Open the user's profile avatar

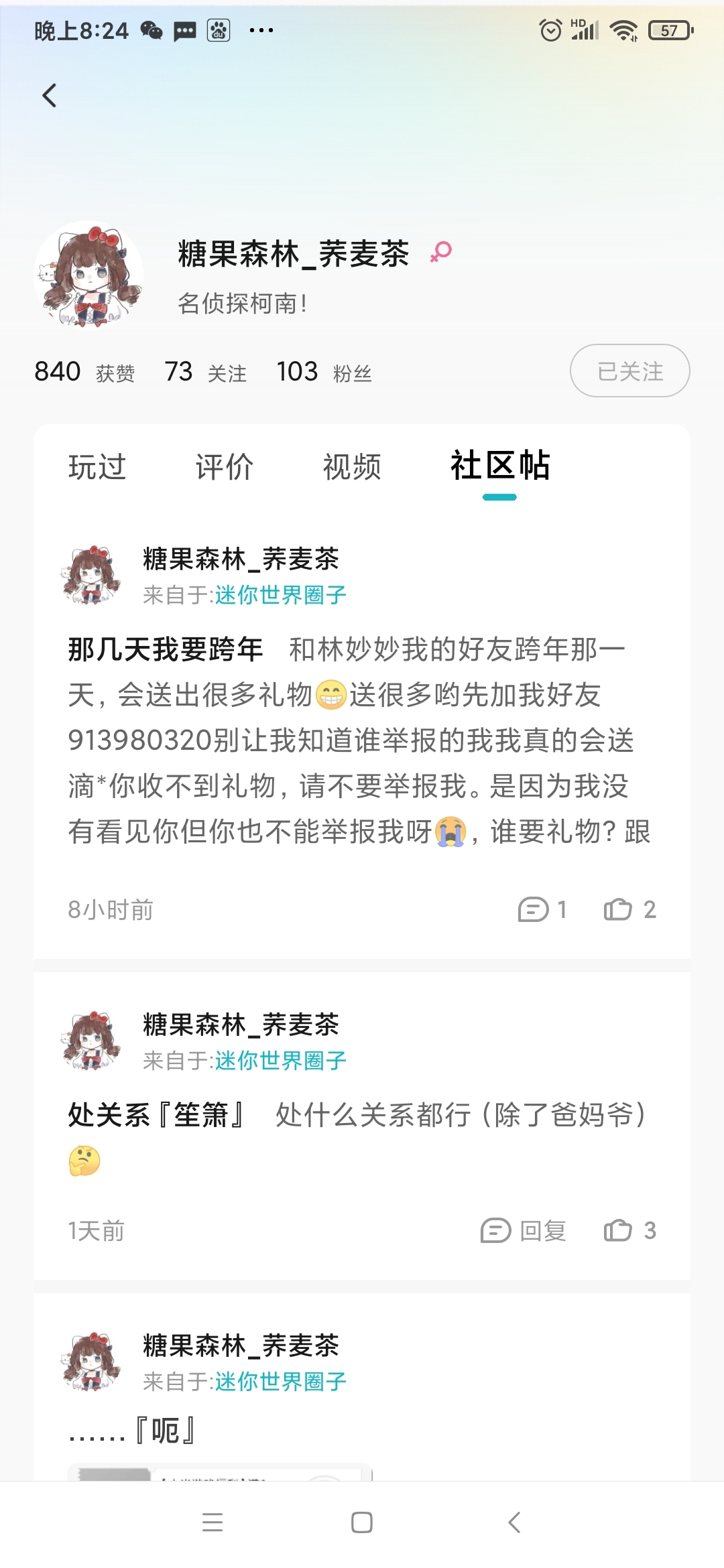click(x=88, y=275)
